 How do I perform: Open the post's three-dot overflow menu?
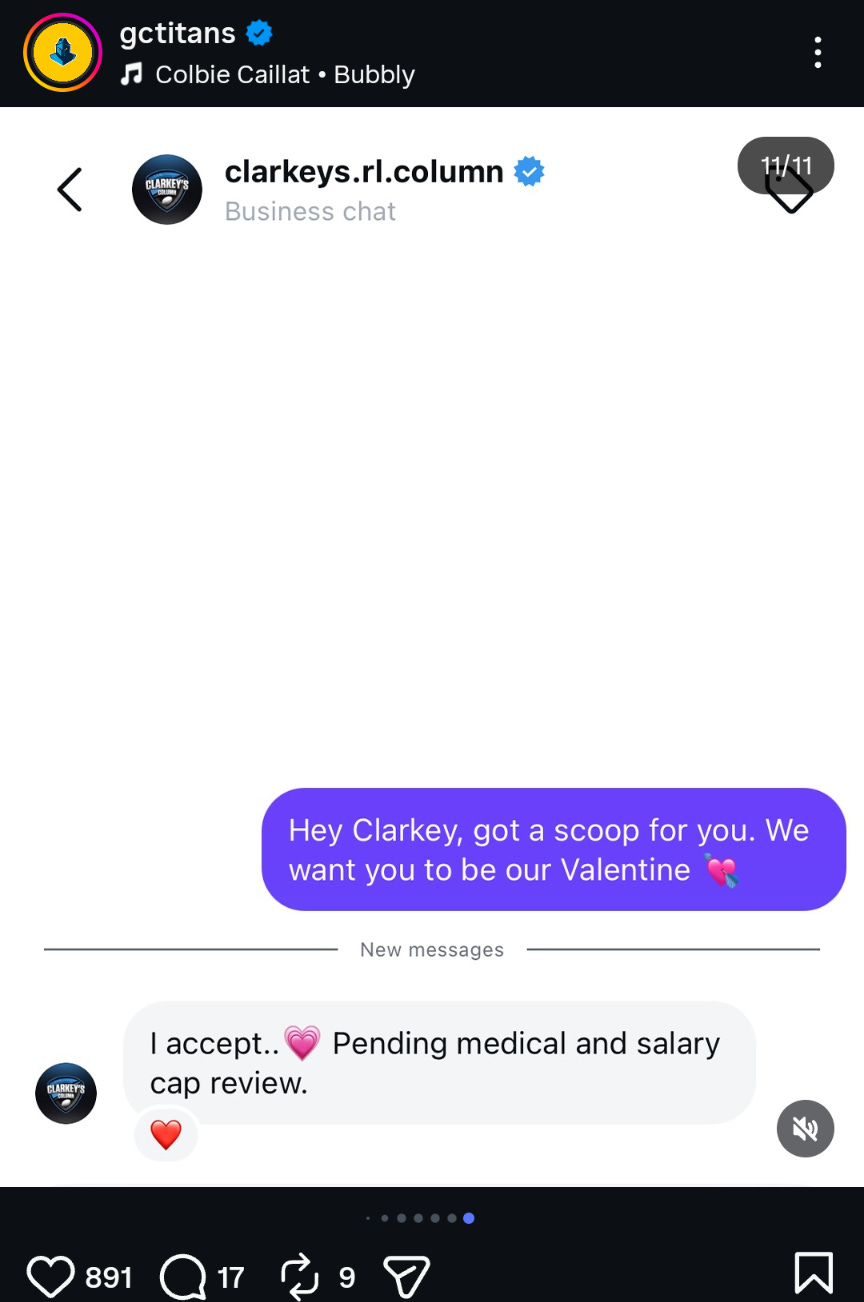coord(817,52)
